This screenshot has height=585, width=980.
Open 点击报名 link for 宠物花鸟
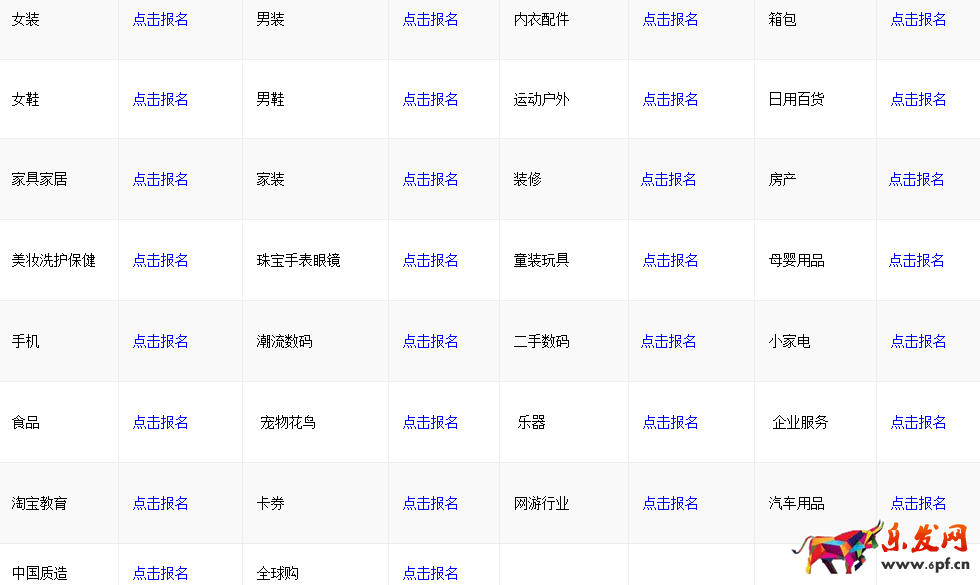pyautogui.click(x=430, y=422)
